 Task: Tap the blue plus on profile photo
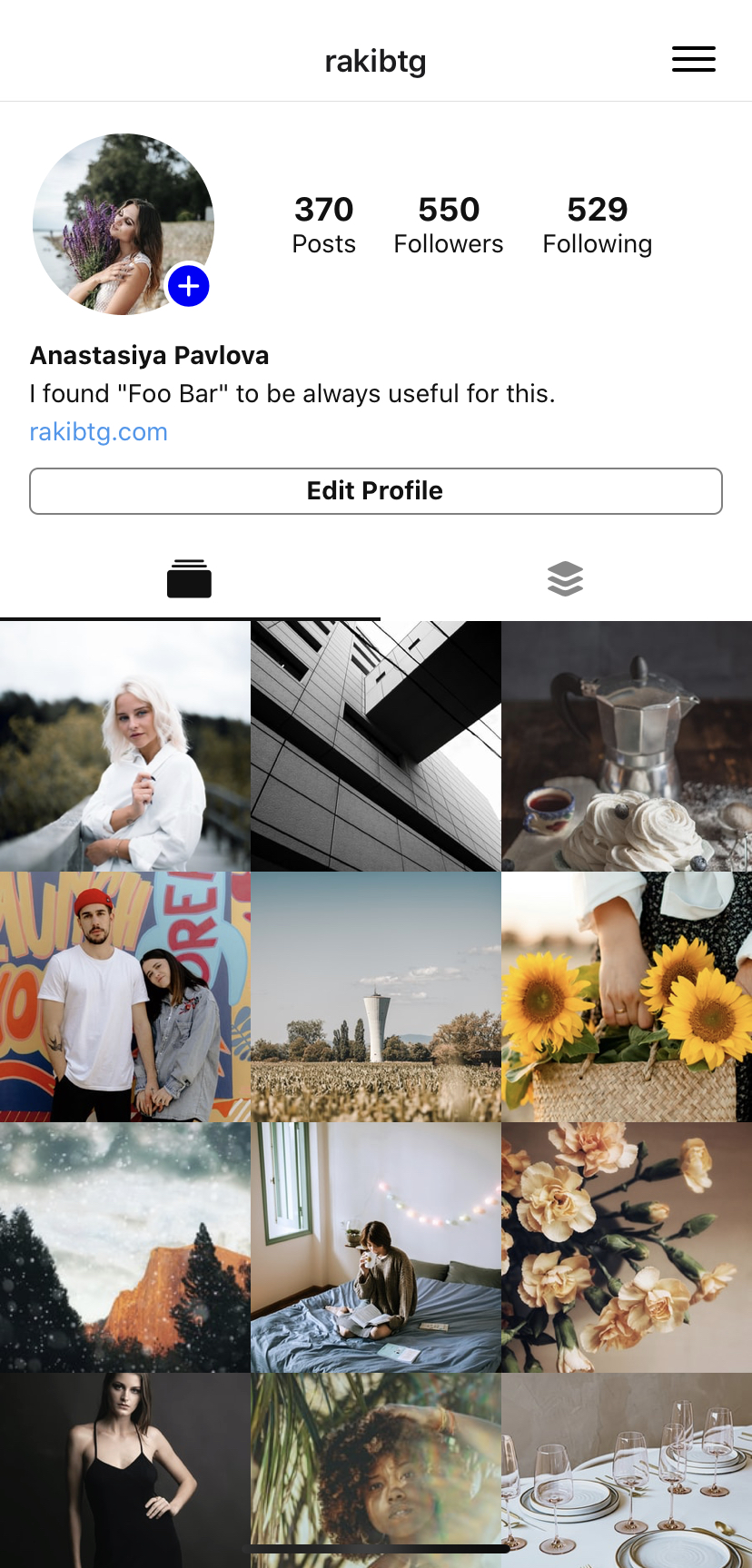[189, 286]
